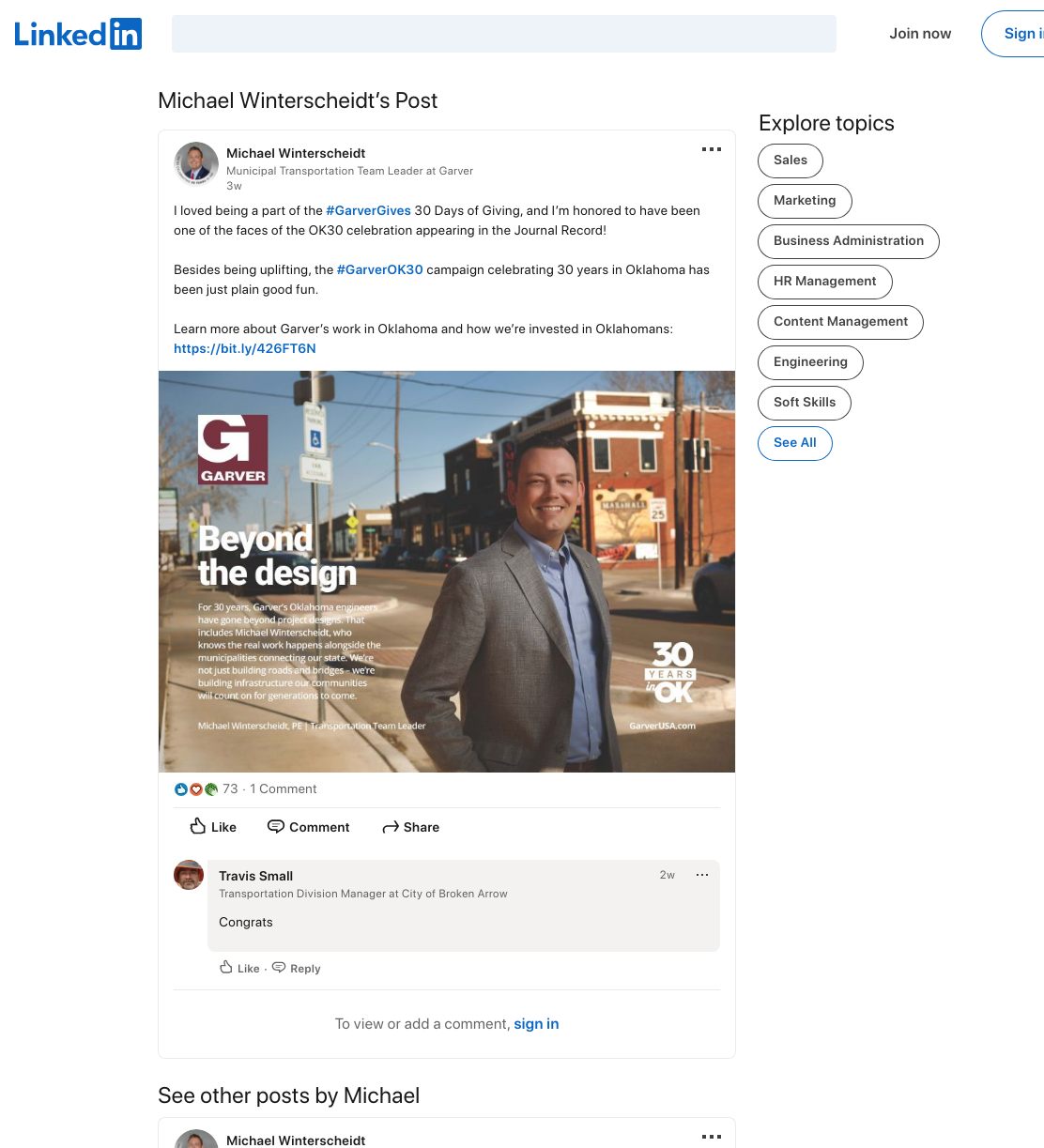Image resolution: width=1044 pixels, height=1148 pixels.
Task: Open the #GarverOK30 hashtag
Action: pos(380,269)
